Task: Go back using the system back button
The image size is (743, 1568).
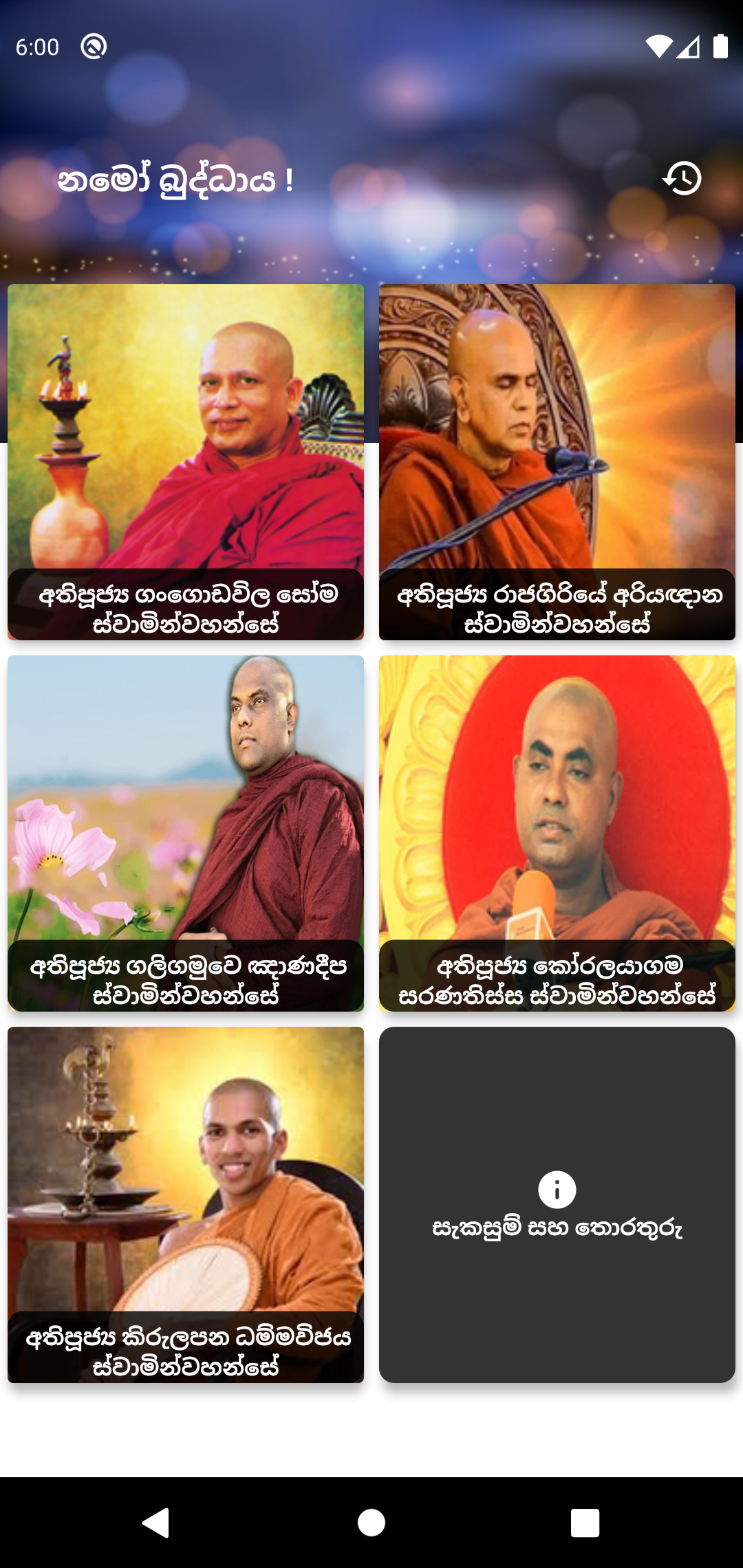Action: [x=156, y=1523]
